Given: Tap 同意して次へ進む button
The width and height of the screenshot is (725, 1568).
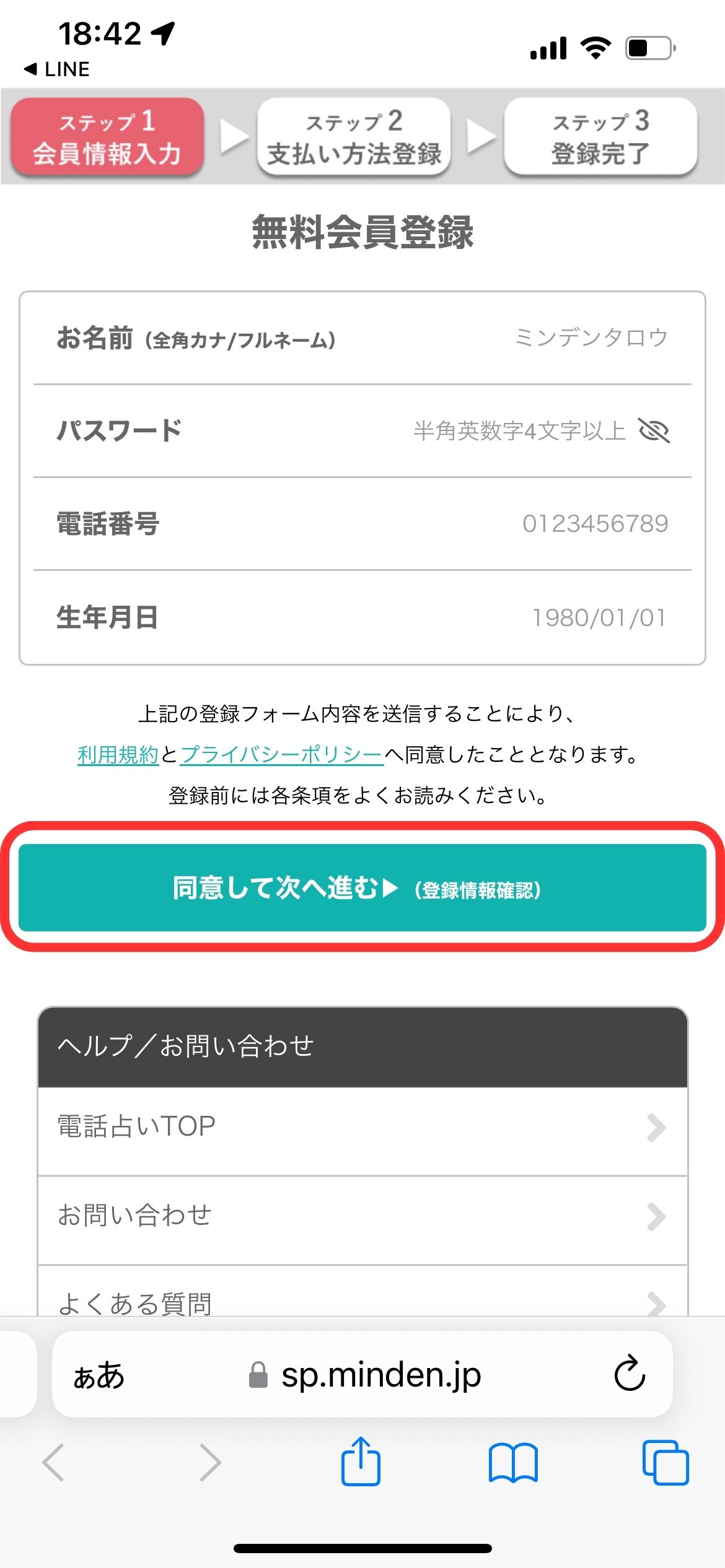Looking at the screenshot, I should pos(362,887).
